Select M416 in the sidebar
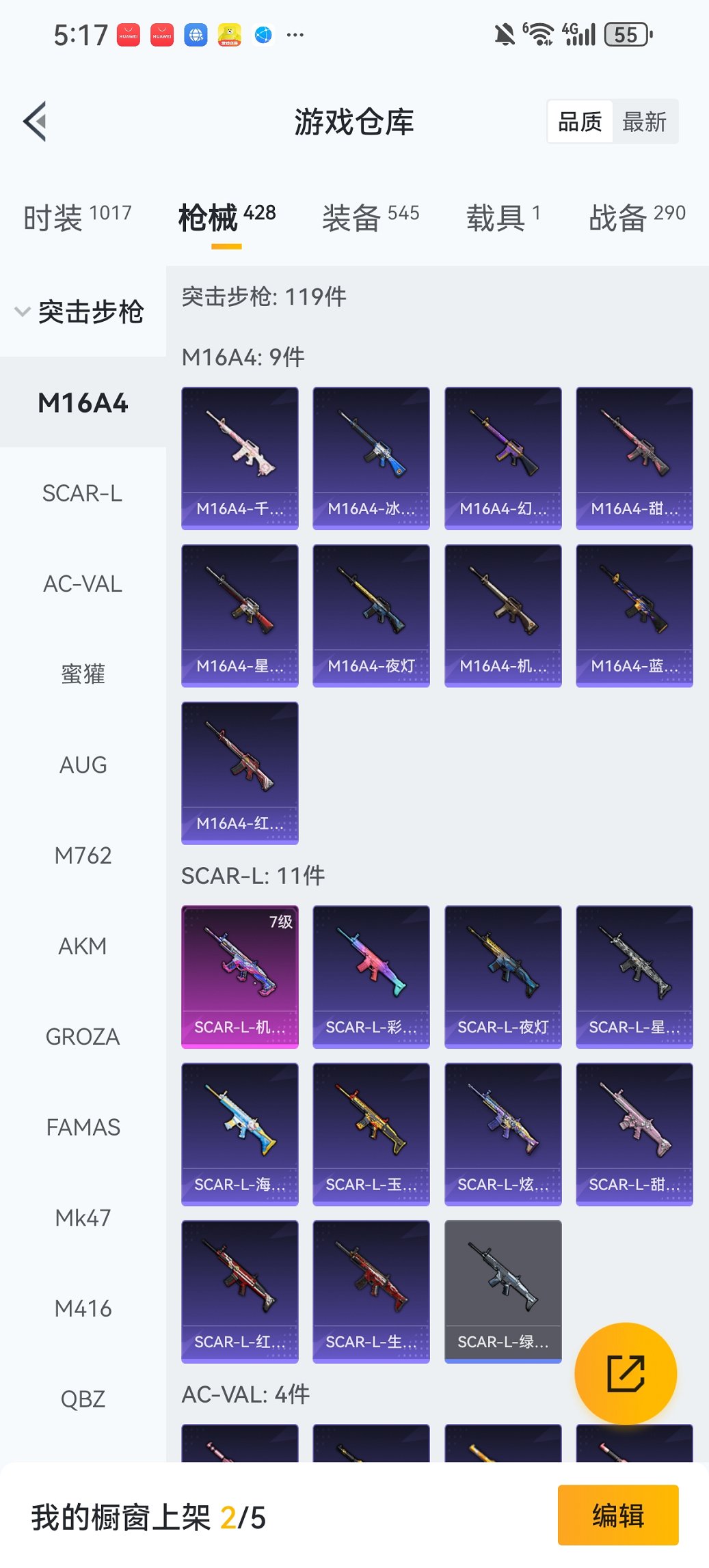 pyautogui.click(x=83, y=1308)
